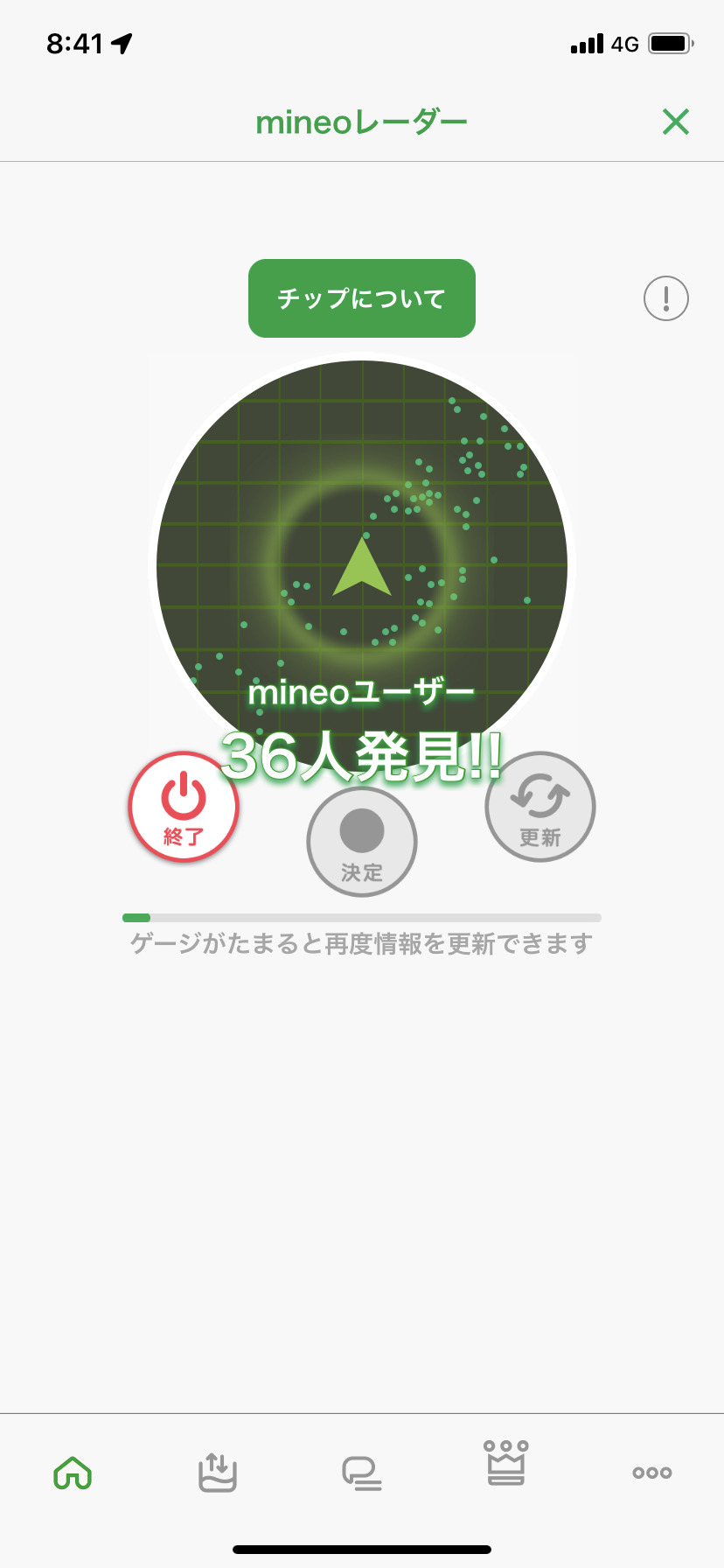Open the crown ranking tab
The width and height of the screenshot is (724, 1568).
point(506,1464)
